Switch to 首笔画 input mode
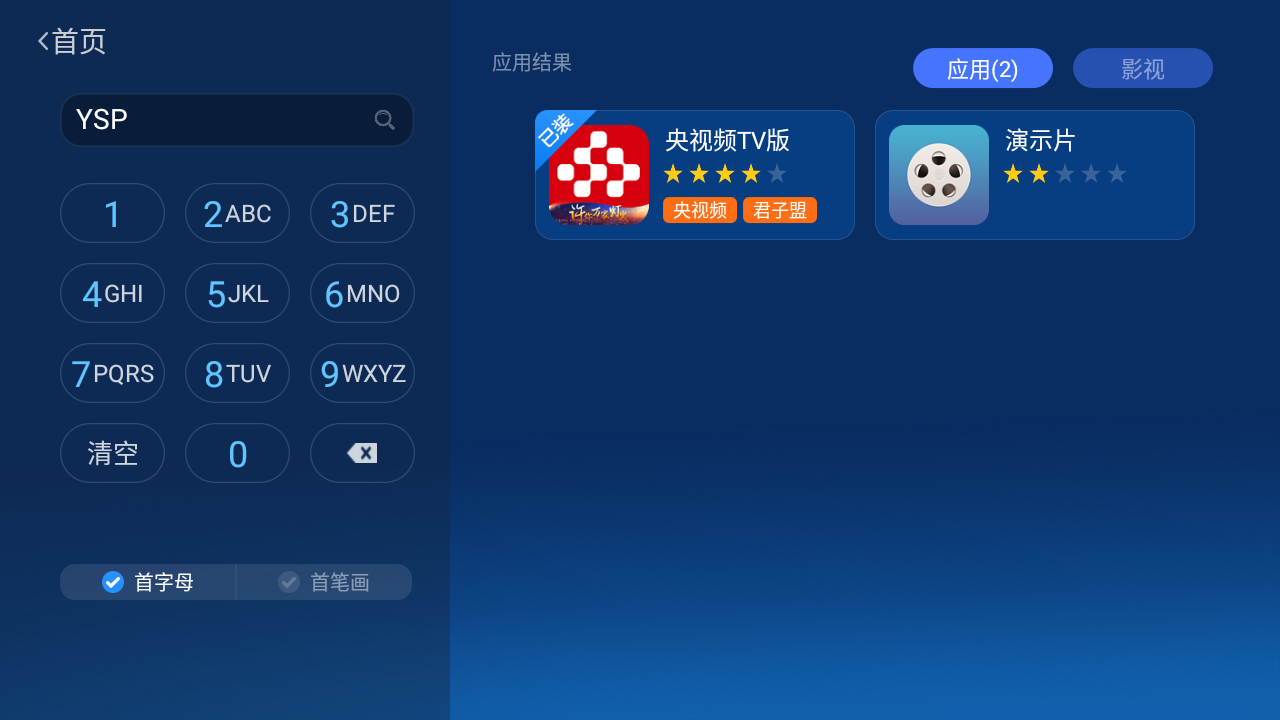Image resolution: width=1280 pixels, height=720 pixels. [x=324, y=582]
